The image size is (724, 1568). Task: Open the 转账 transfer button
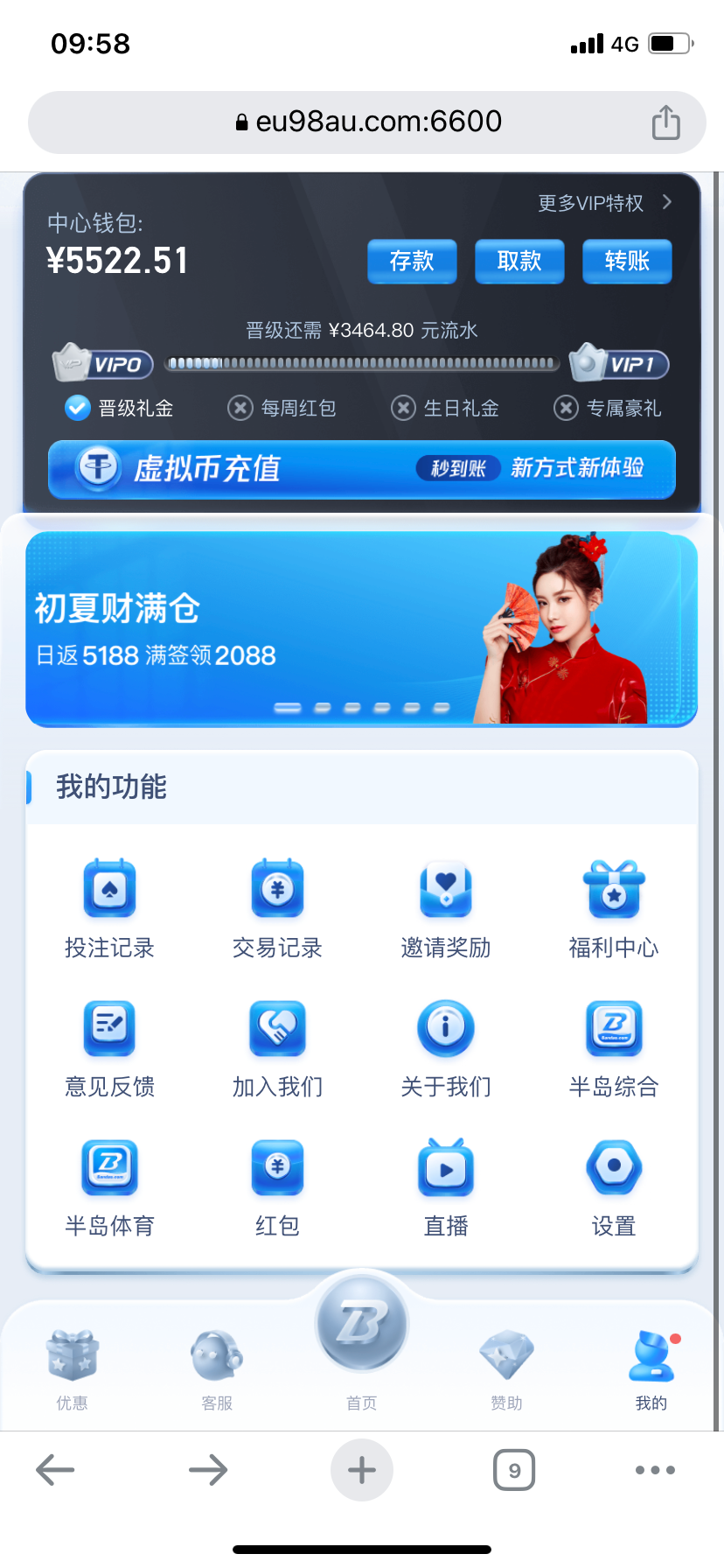[627, 261]
